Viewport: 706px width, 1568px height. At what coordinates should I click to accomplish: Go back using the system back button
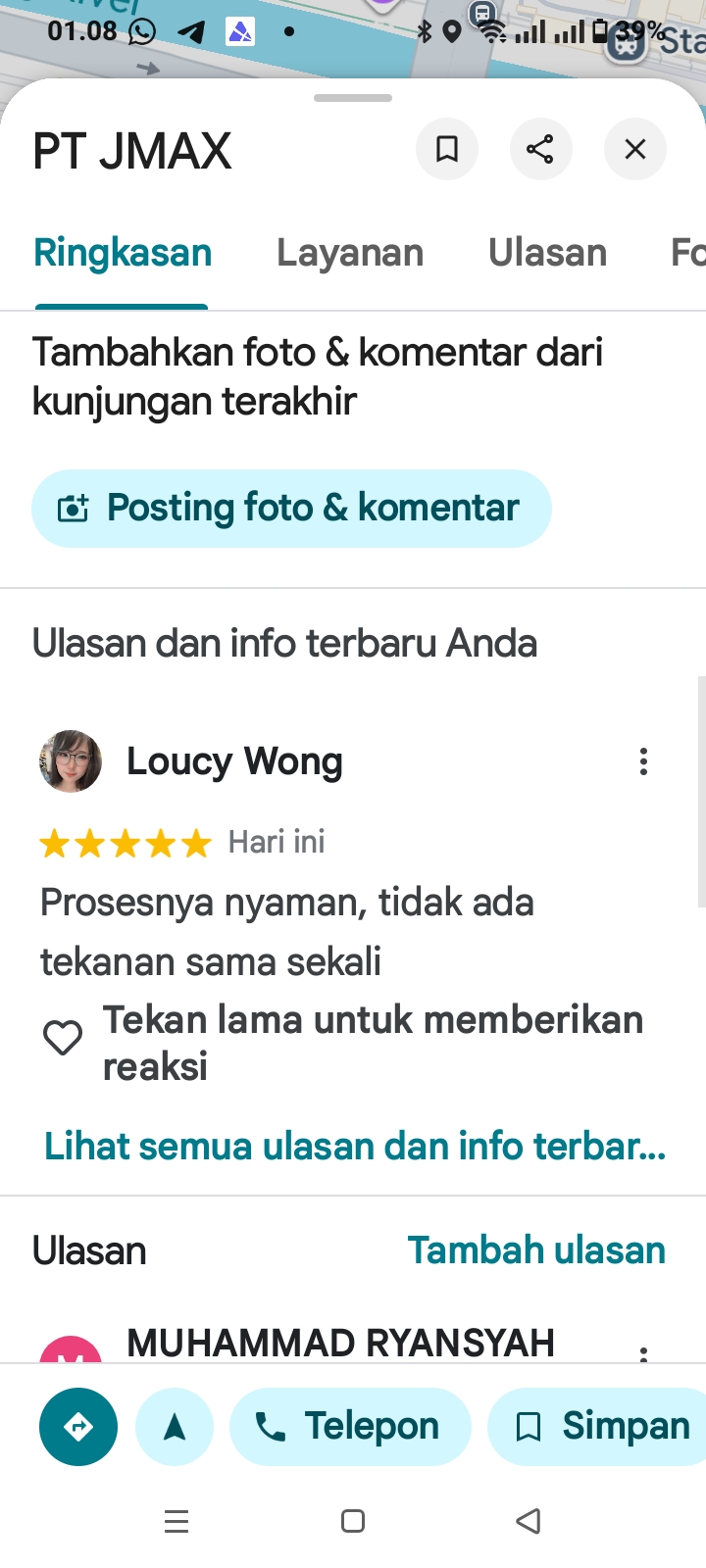(x=529, y=1521)
